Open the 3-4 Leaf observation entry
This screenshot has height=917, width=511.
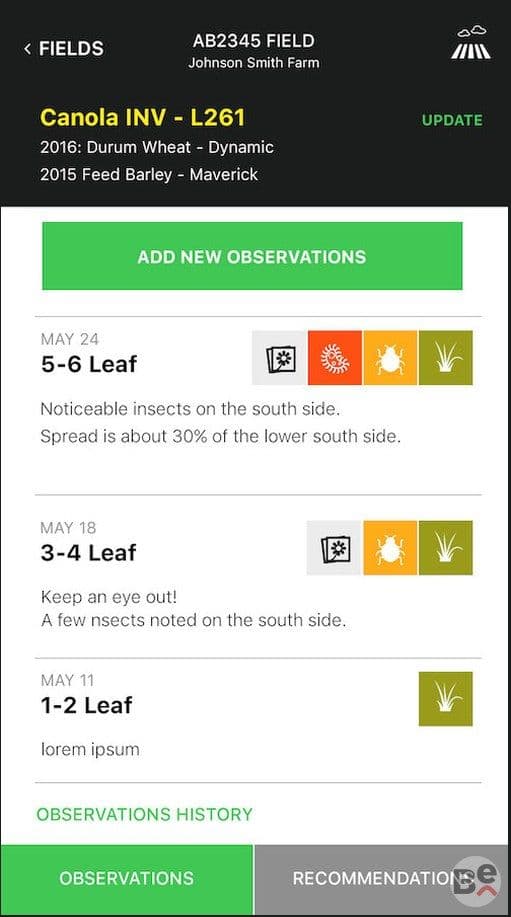(x=258, y=577)
